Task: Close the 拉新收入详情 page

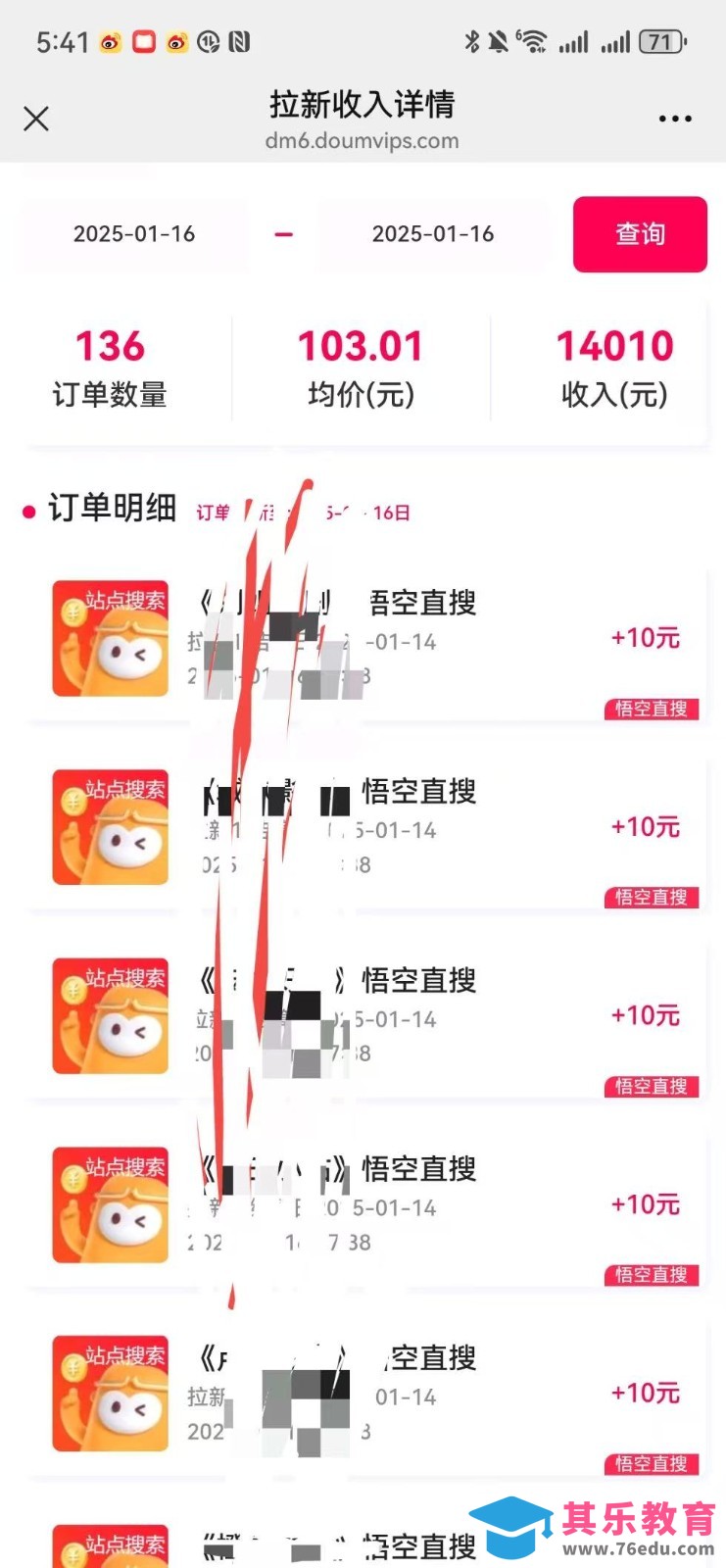Action: pyautogui.click(x=36, y=119)
